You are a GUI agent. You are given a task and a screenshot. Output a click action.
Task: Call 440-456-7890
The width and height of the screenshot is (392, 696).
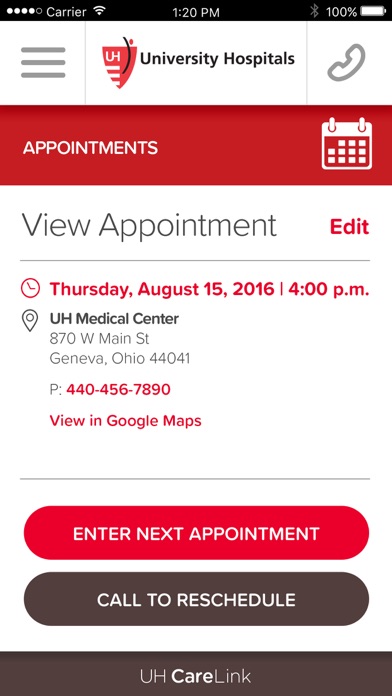(118, 390)
